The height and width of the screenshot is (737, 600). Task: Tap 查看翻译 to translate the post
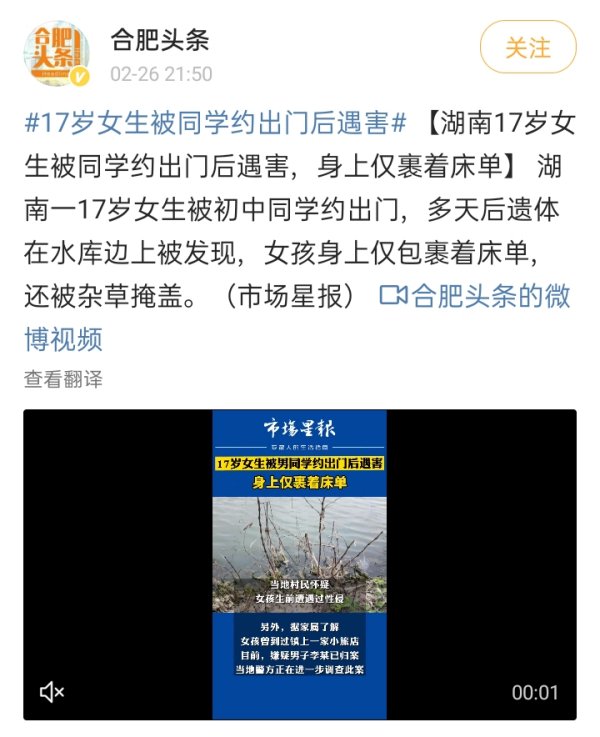pos(63,379)
